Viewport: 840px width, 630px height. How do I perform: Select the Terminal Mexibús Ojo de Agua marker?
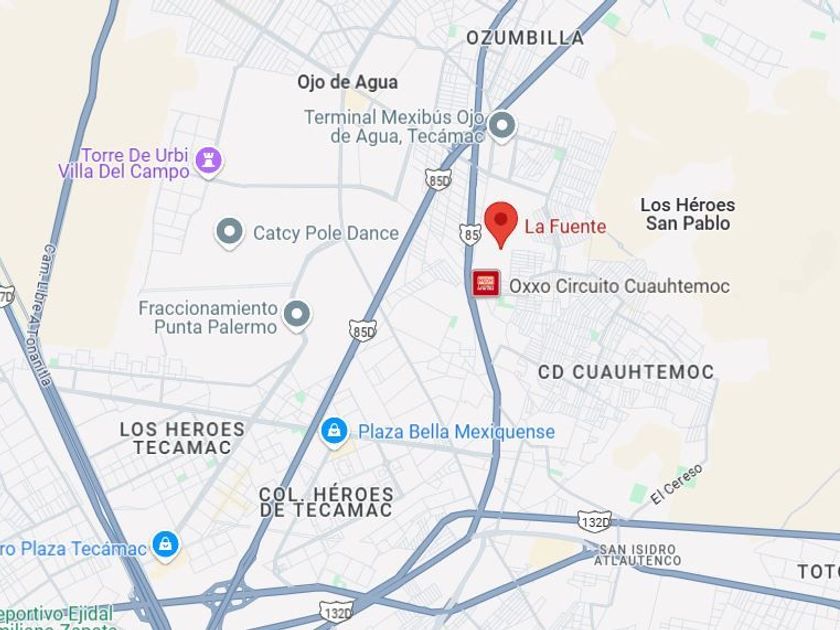tap(502, 126)
